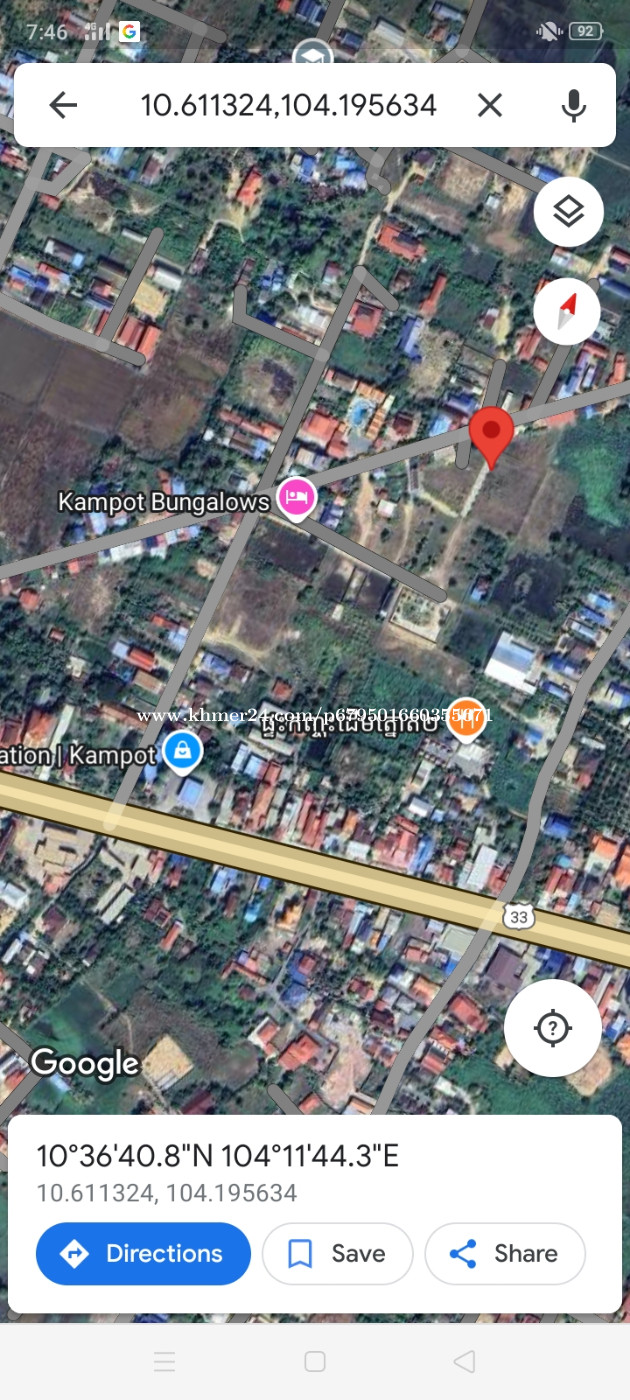This screenshot has width=630, height=1400.
Task: Get Directions to the dropped pin
Action: click(143, 1254)
